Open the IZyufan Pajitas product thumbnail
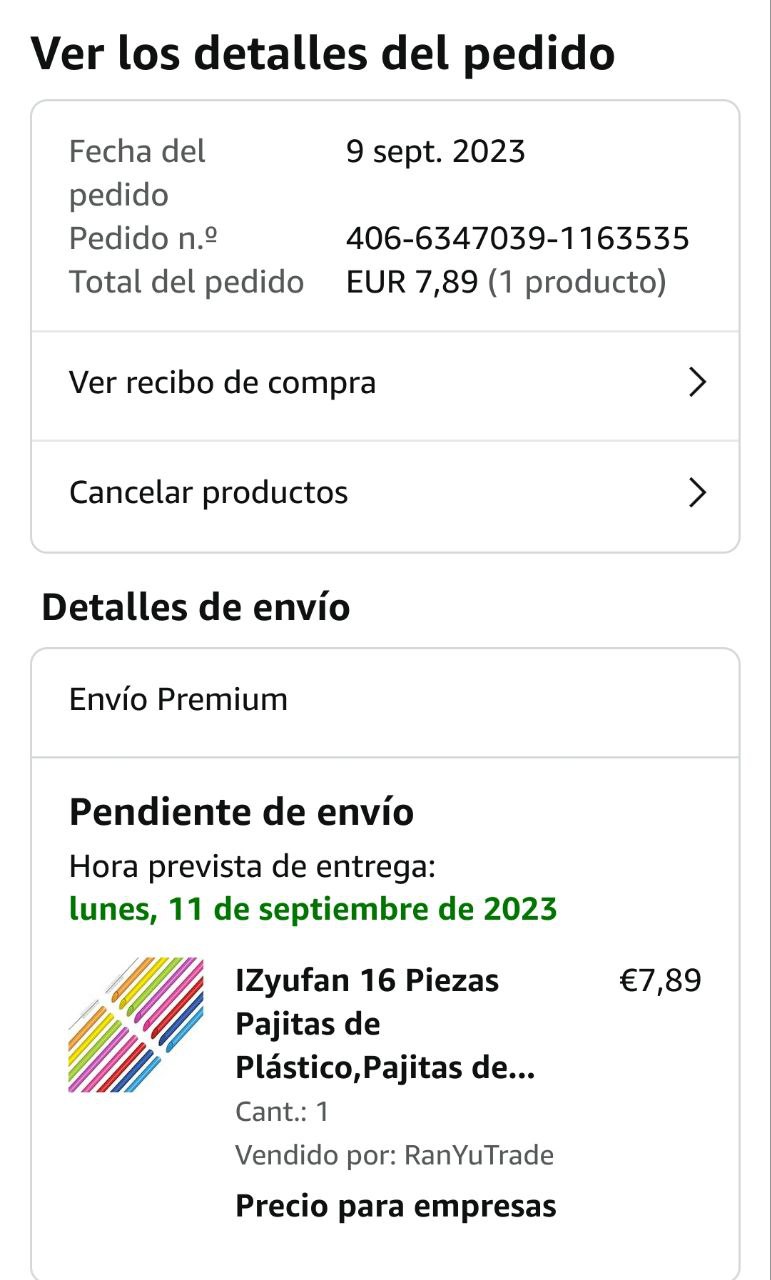 (136, 1025)
